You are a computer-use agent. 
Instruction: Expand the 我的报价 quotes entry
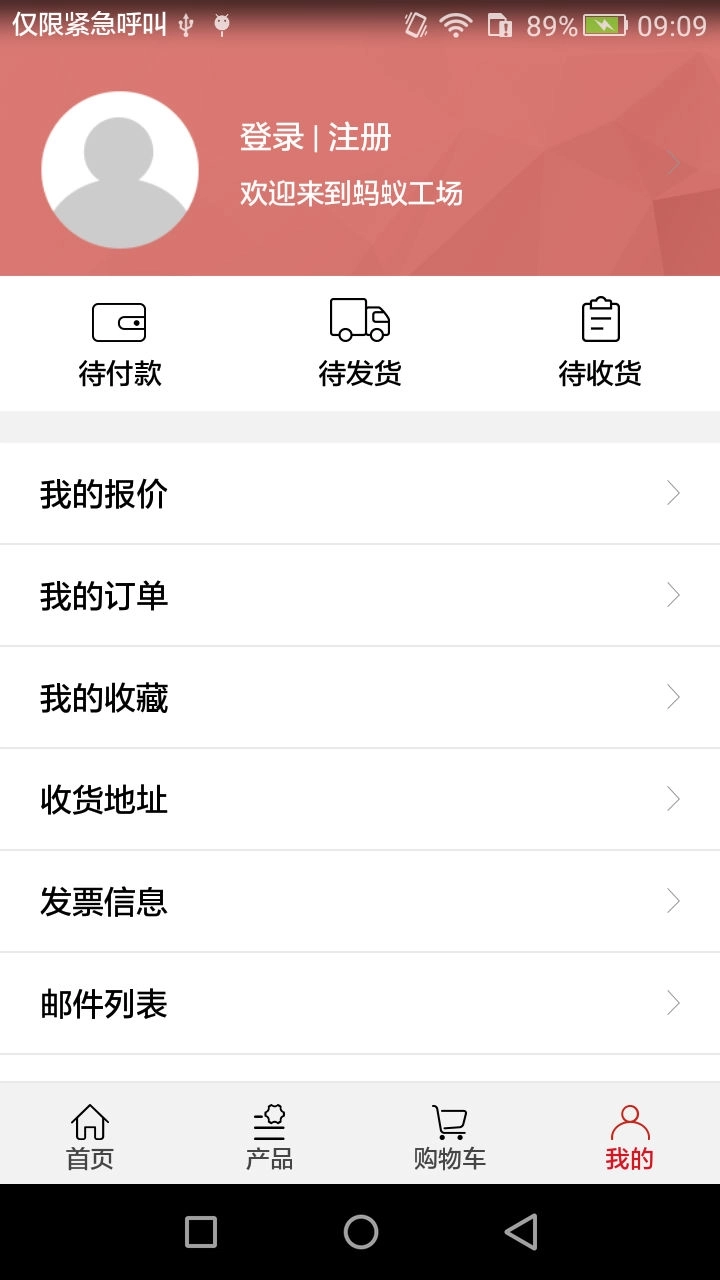360,493
